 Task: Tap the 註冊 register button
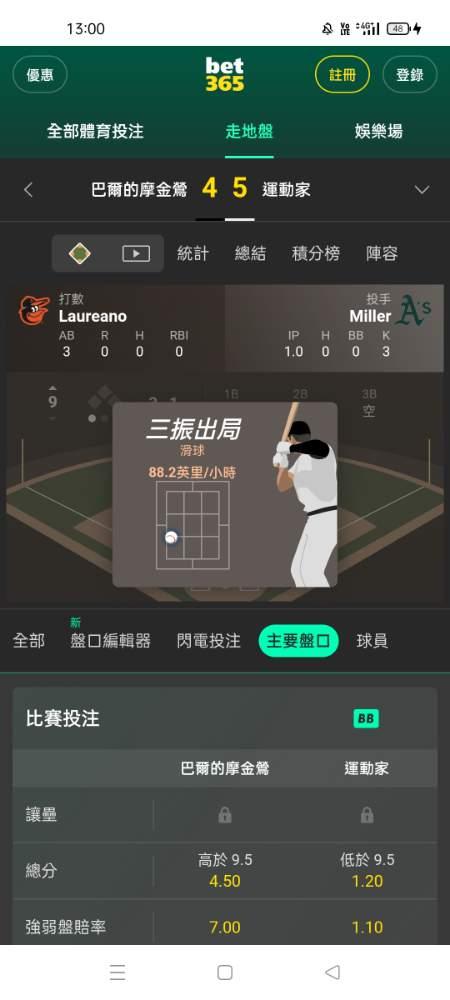(x=342, y=75)
